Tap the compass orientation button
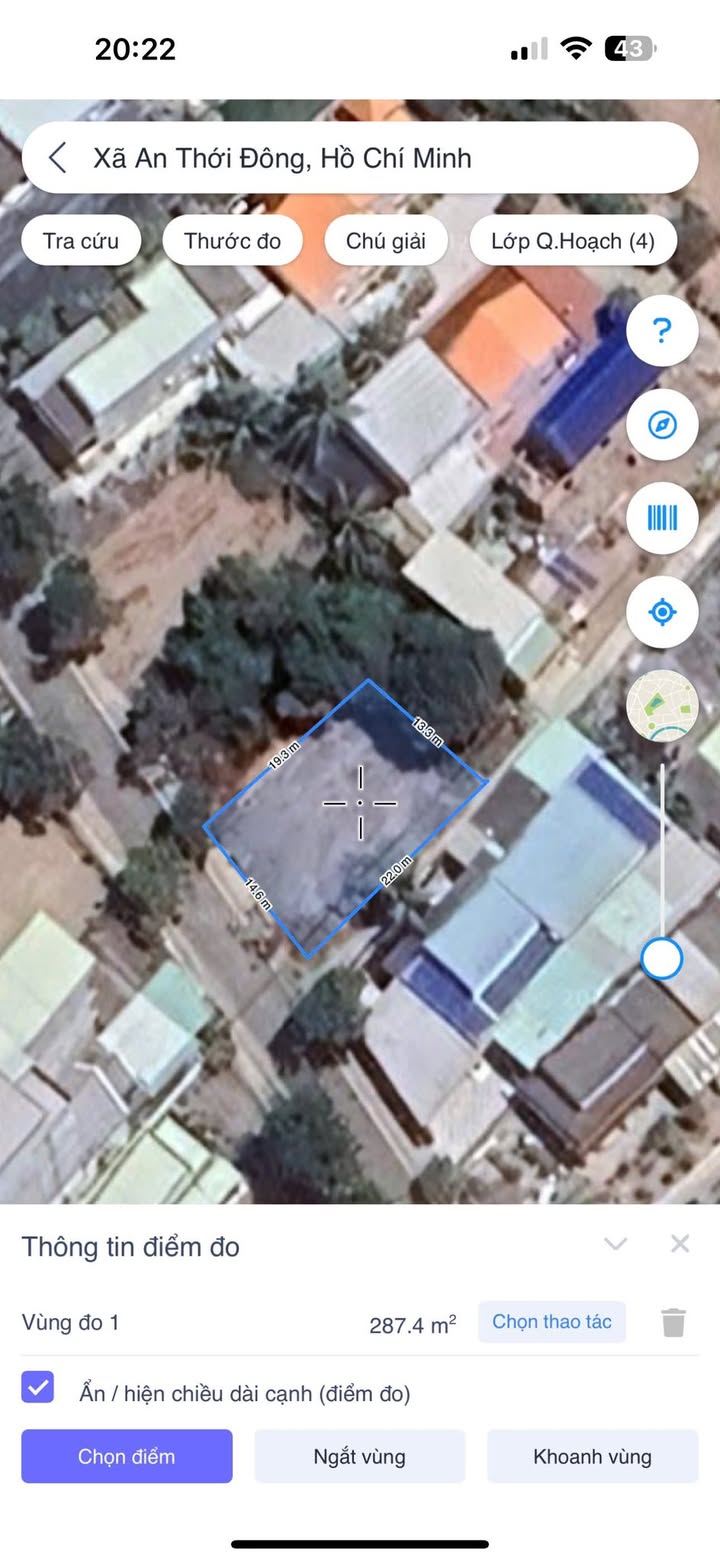This screenshot has width=720, height=1562. point(661,425)
